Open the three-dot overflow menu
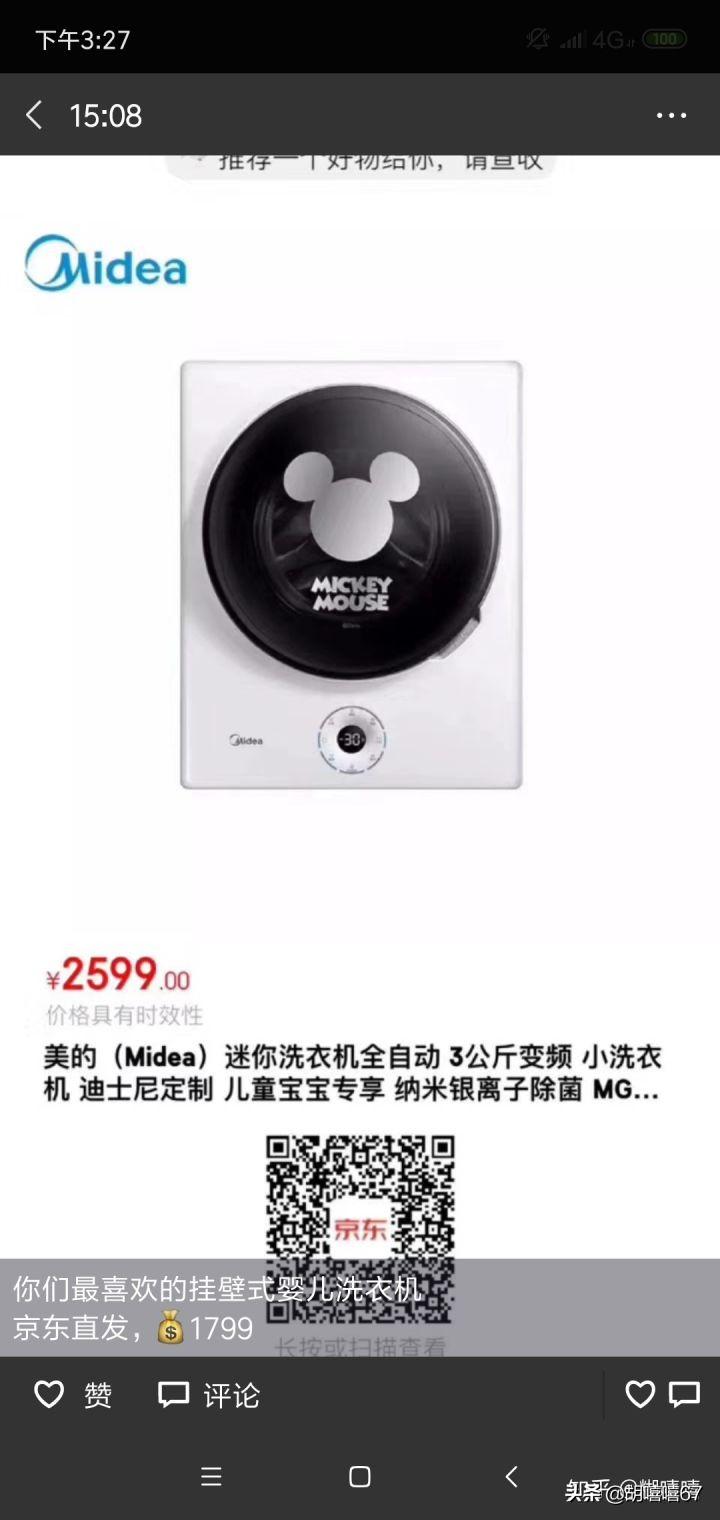720x1520 pixels. (x=671, y=116)
